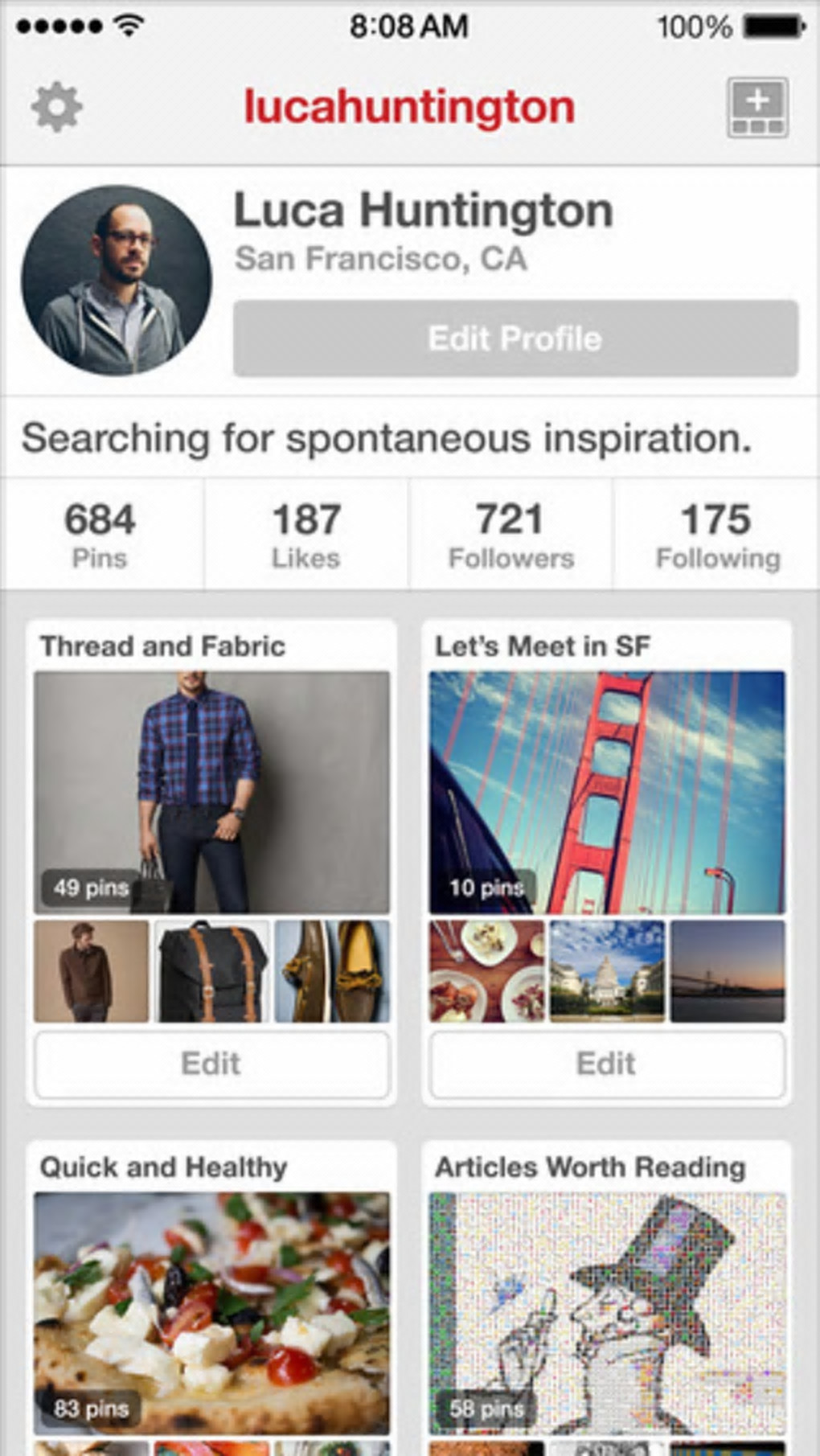Tap Luca Huntington's profile photo
Viewport: 820px width, 1456px height.
click(x=117, y=281)
